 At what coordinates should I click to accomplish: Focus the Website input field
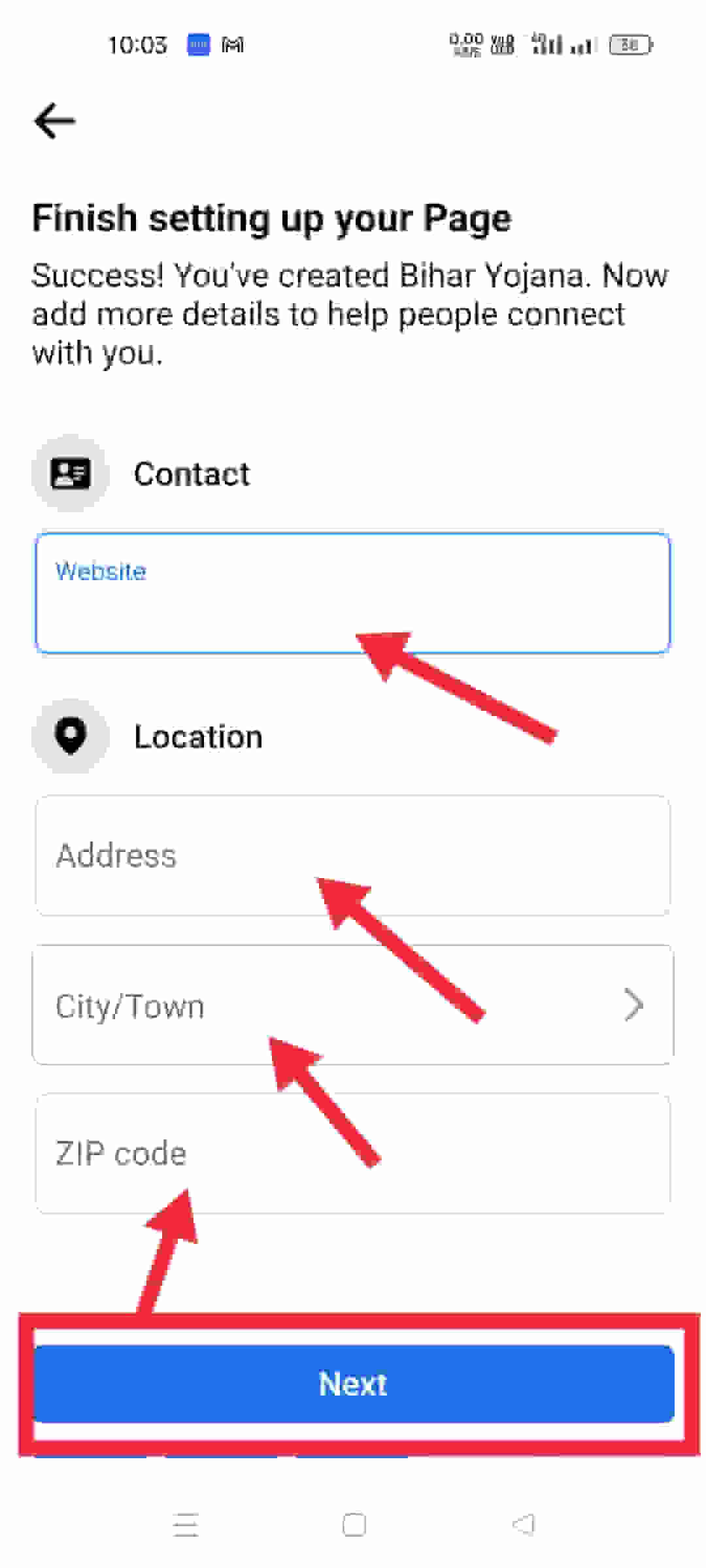(x=353, y=593)
